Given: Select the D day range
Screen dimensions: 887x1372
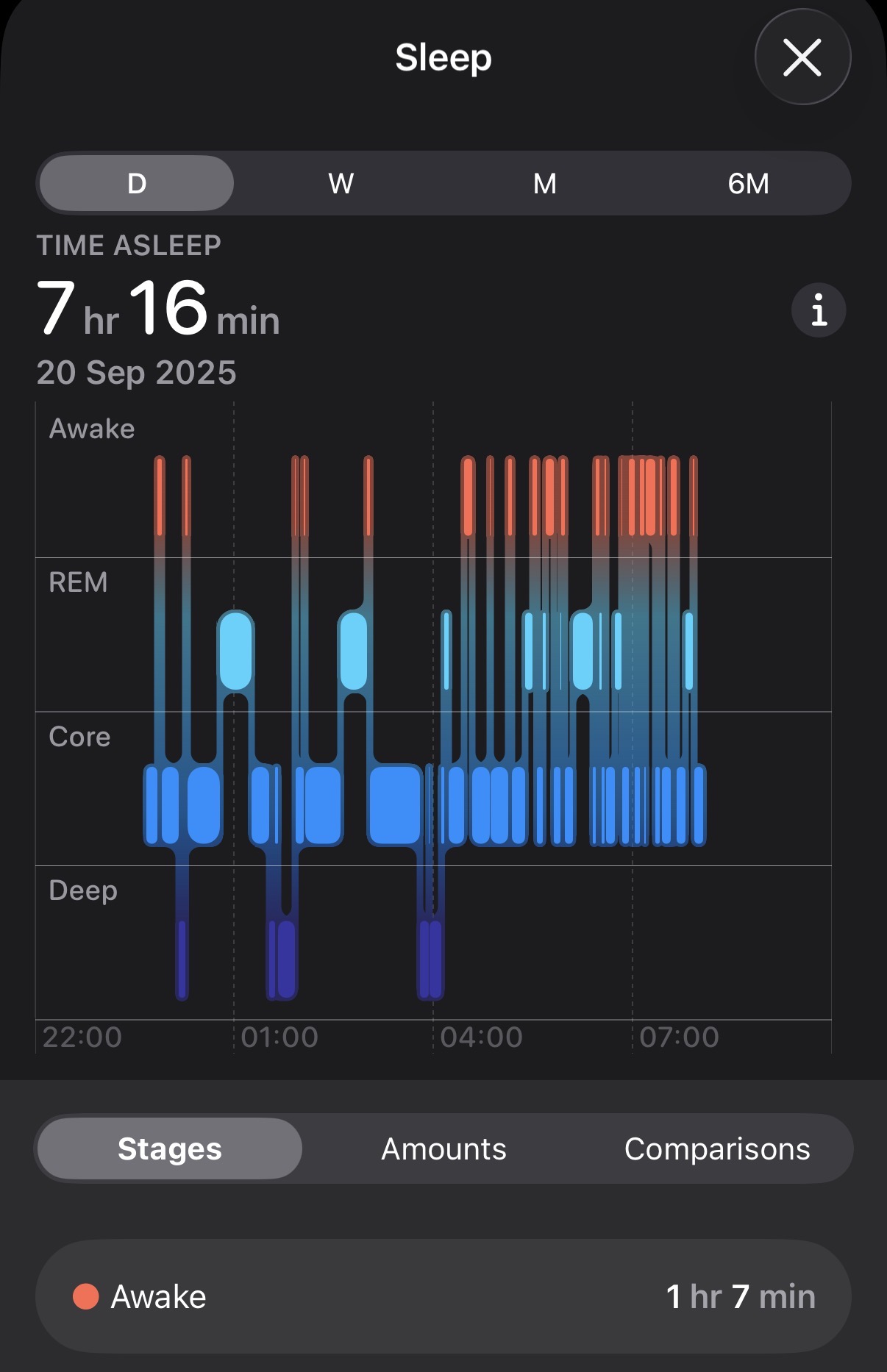Looking at the screenshot, I should click(x=137, y=183).
